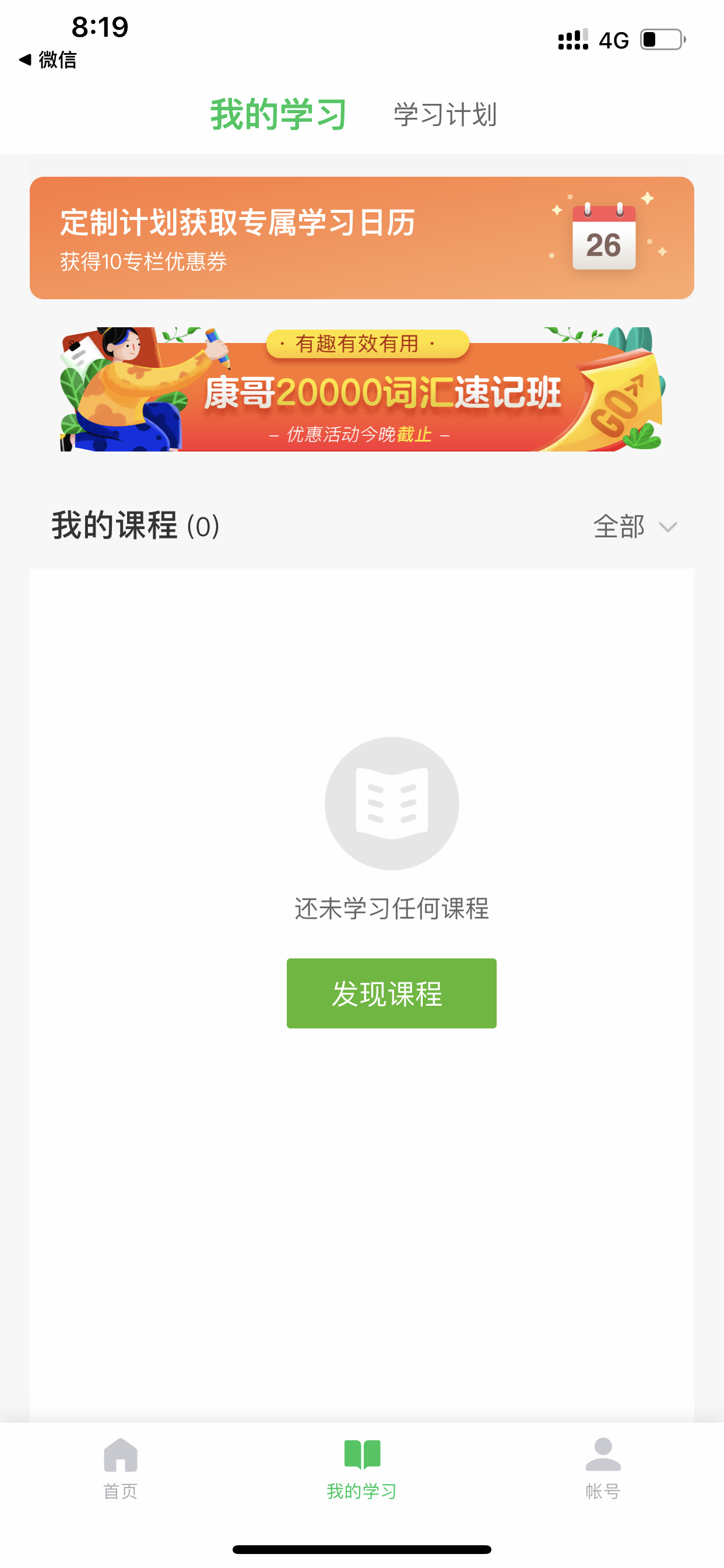Select 我的学习 in bottom navigation
Screen dimensions: 724x1568
tap(362, 1469)
